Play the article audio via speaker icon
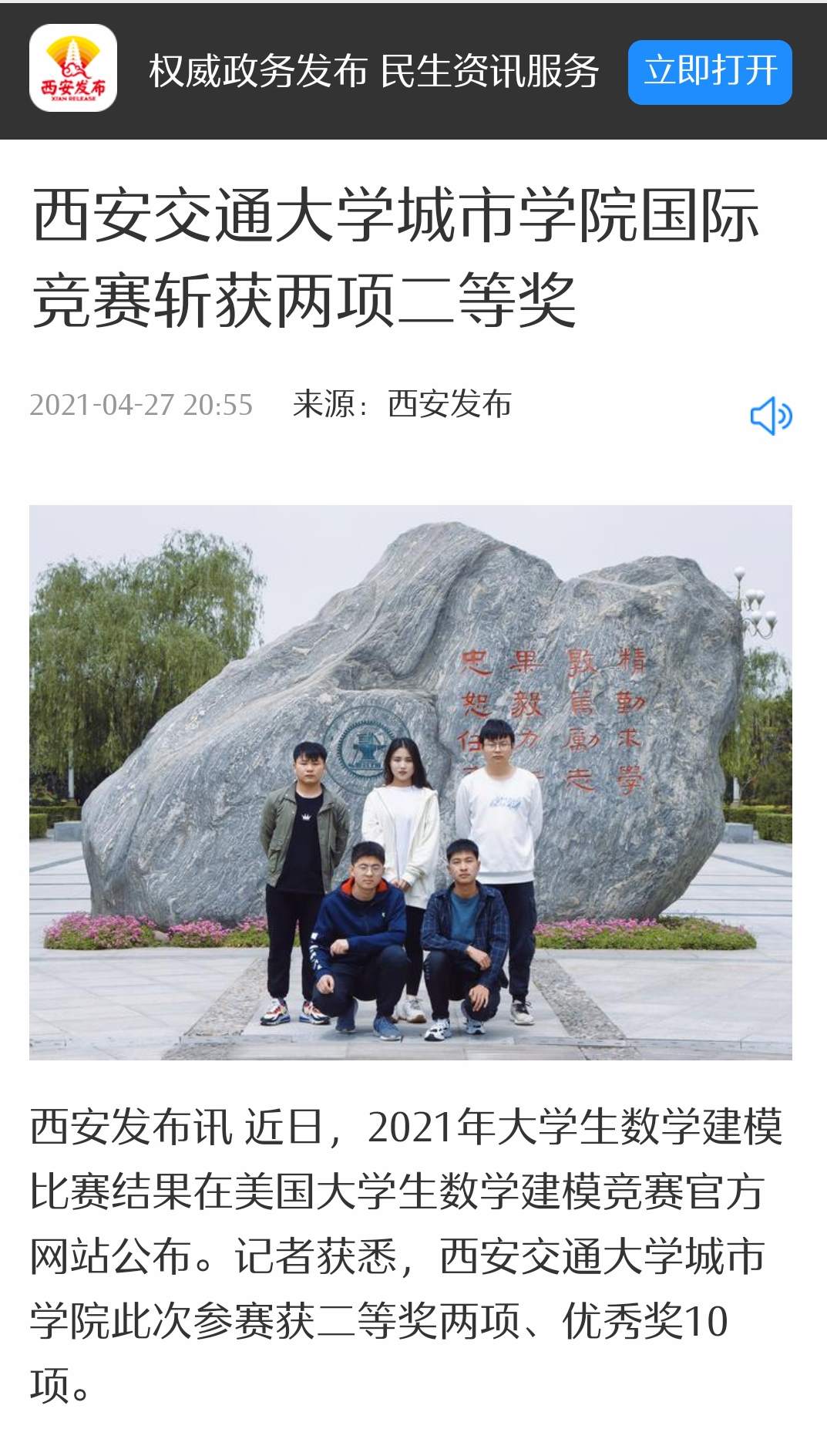The image size is (827, 1456). click(x=770, y=416)
